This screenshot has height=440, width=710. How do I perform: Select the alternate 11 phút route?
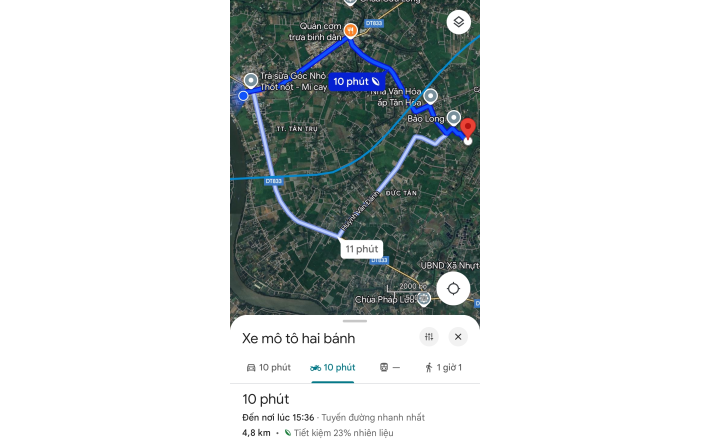coord(361,248)
